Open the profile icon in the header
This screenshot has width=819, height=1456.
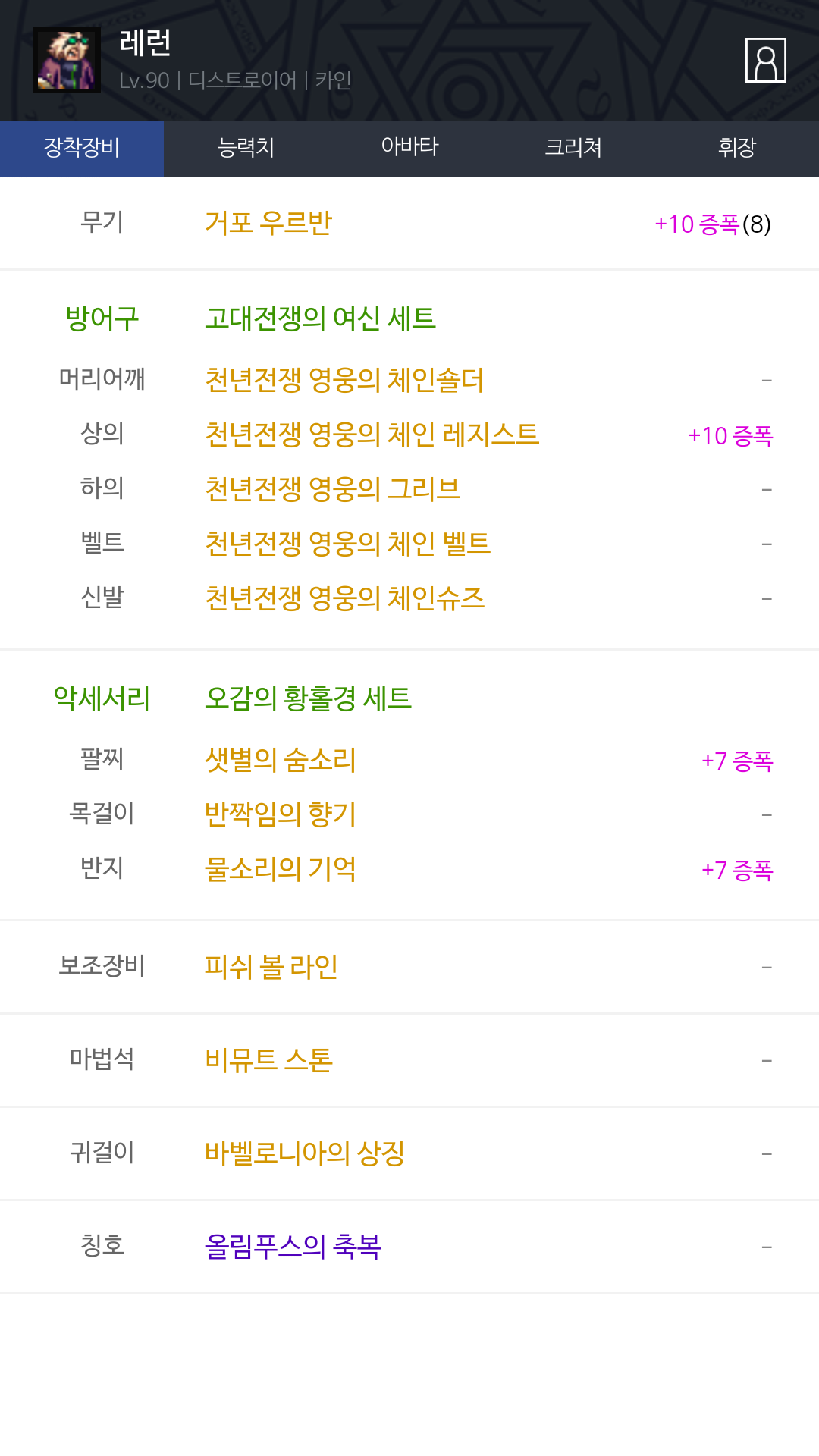pos(765,60)
